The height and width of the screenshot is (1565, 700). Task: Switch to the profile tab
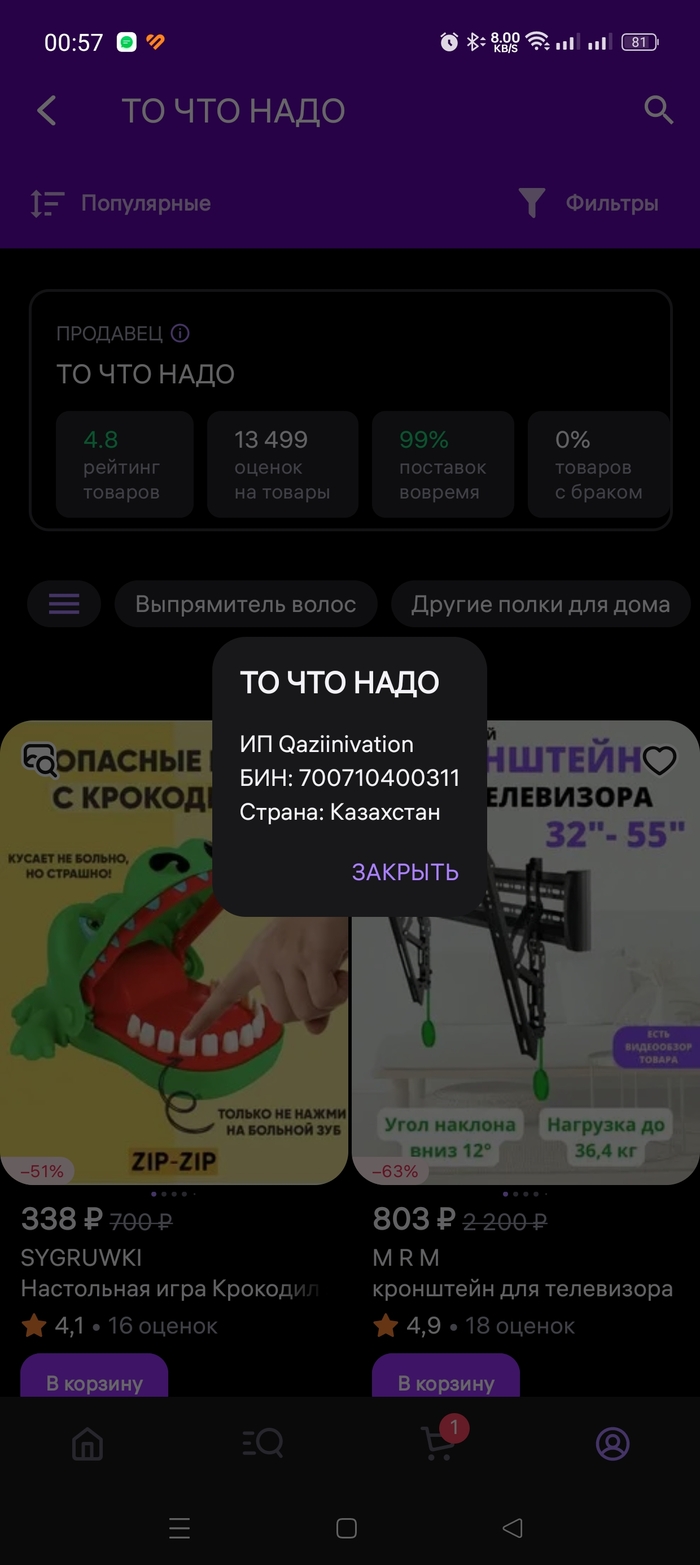click(x=612, y=1443)
